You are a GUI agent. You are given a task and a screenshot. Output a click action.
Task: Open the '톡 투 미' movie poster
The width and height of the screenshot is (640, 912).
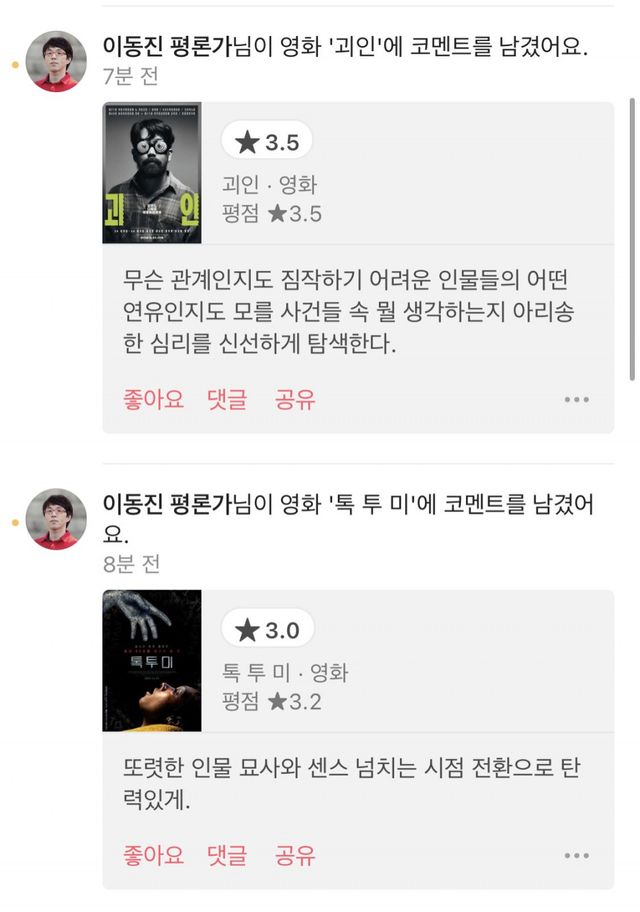(152, 661)
